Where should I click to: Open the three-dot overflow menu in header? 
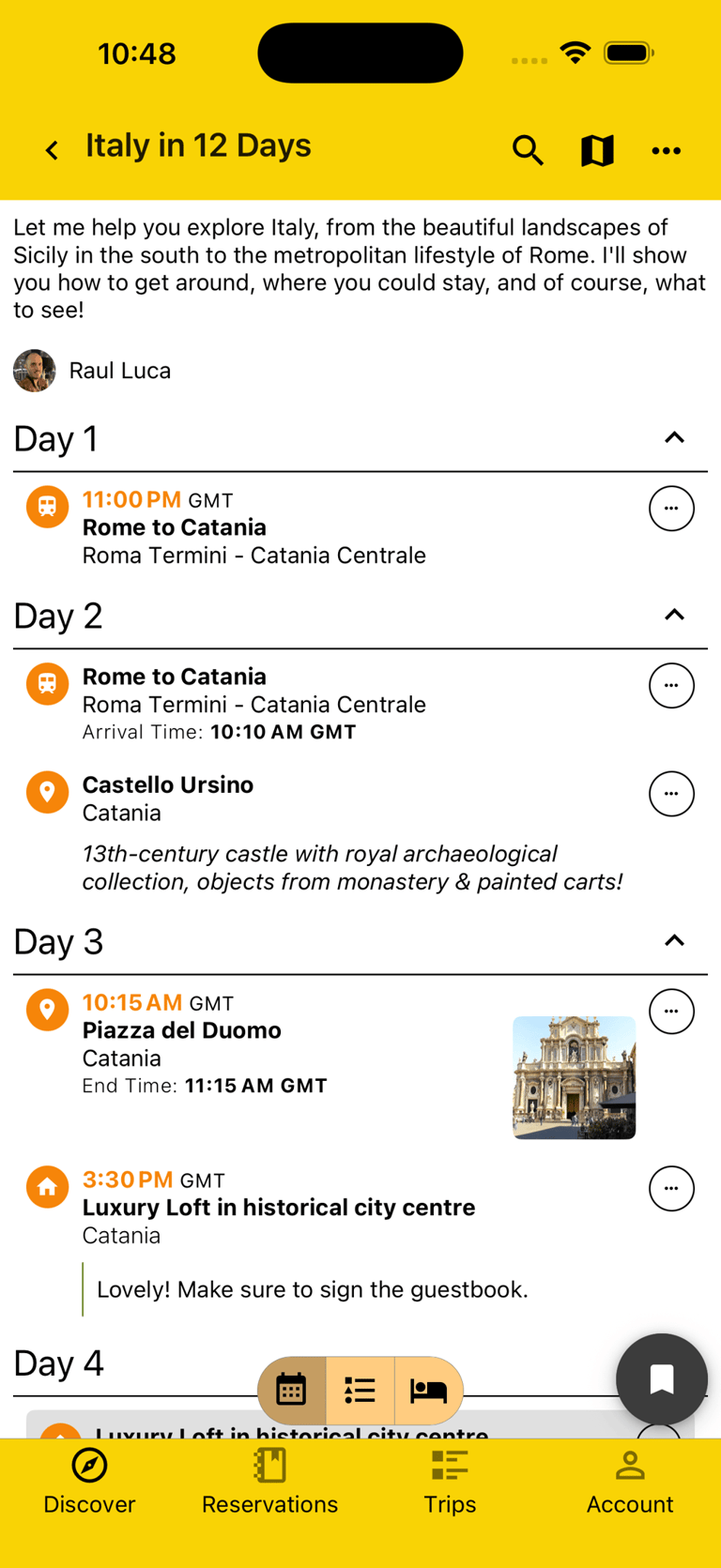(x=667, y=150)
